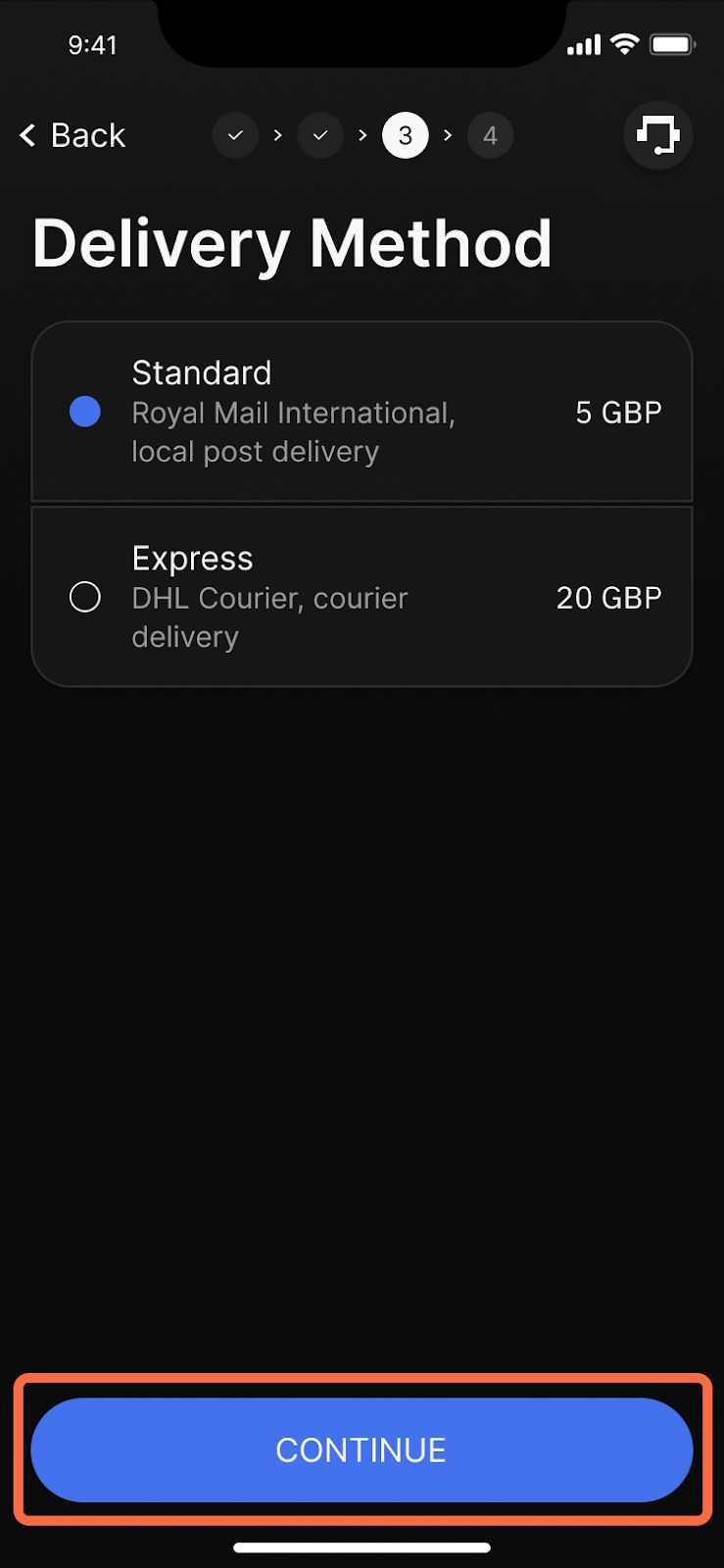Return to the second completed step
Image resolution: width=724 pixels, height=1568 pixels.
point(320,135)
